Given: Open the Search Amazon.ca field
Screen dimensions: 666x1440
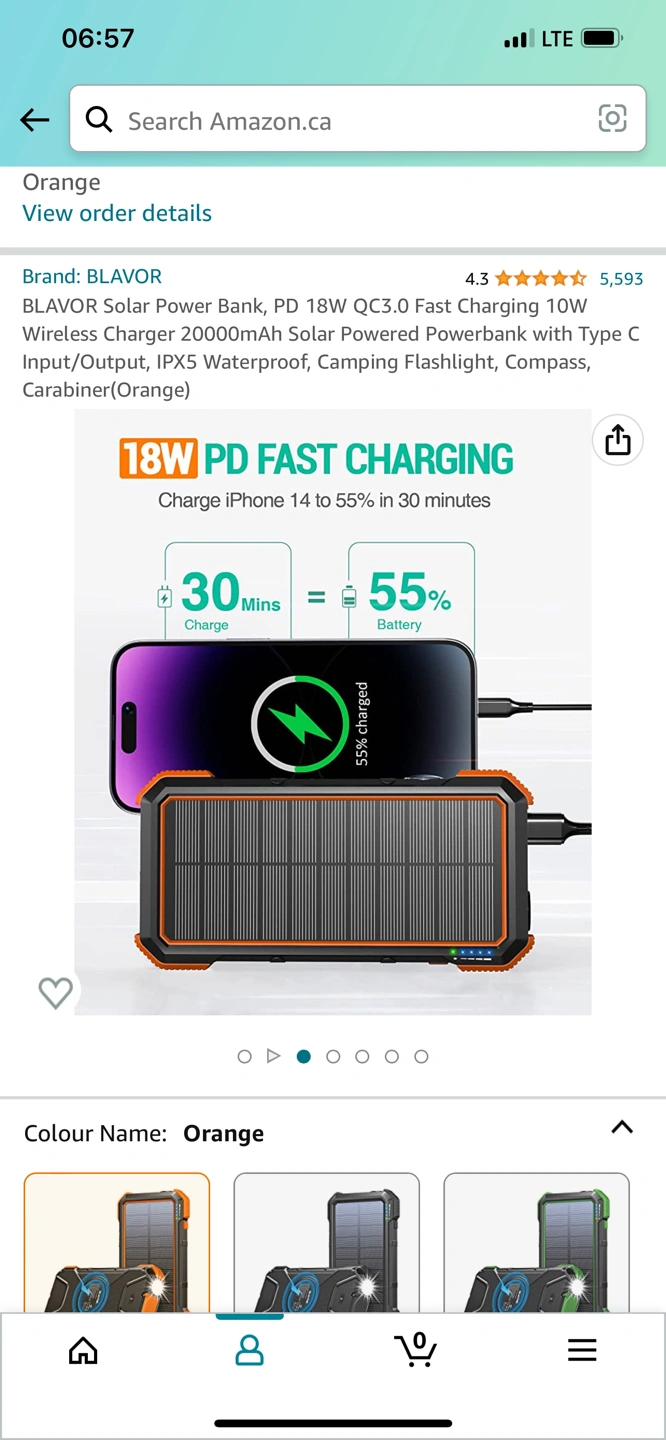Looking at the screenshot, I should [340, 121].
